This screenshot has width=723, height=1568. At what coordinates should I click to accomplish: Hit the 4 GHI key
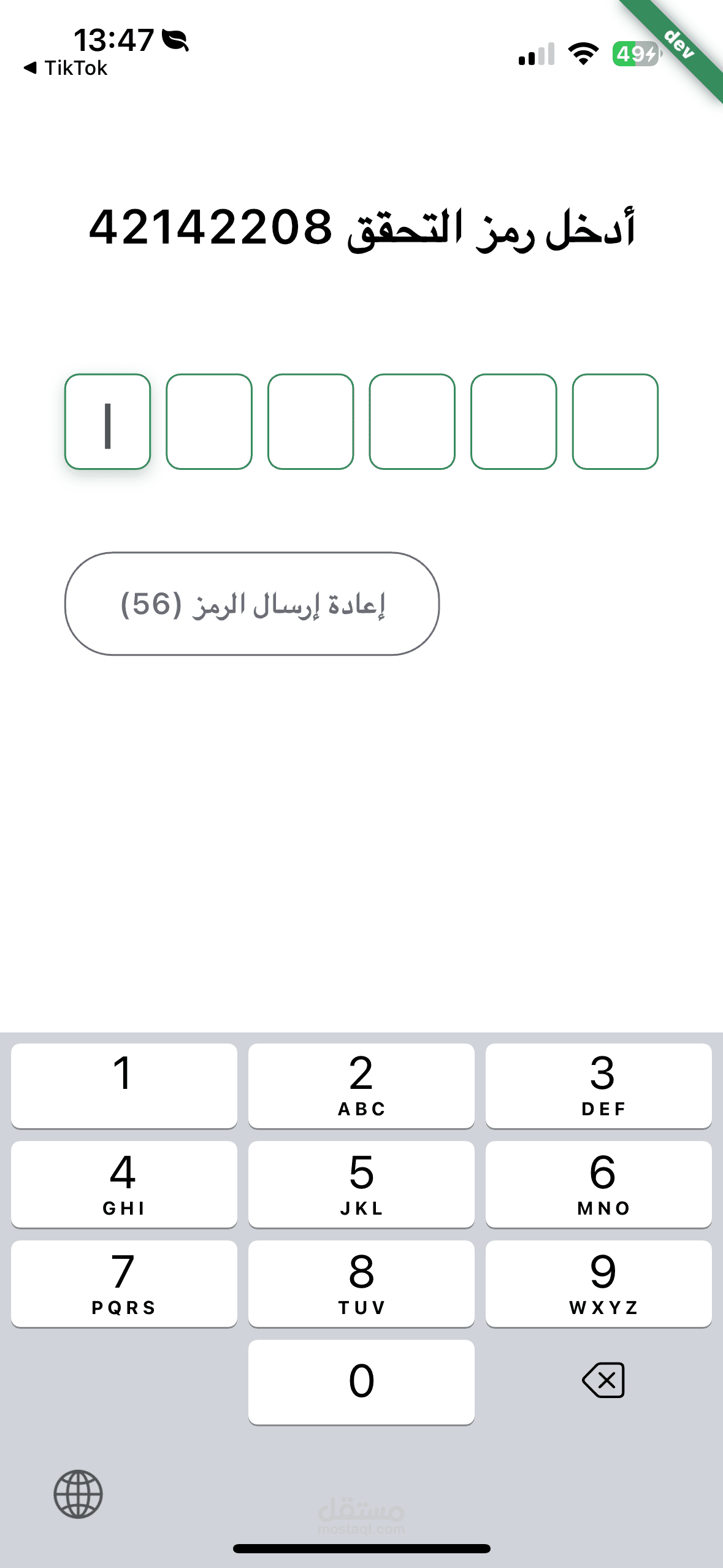point(124,1185)
